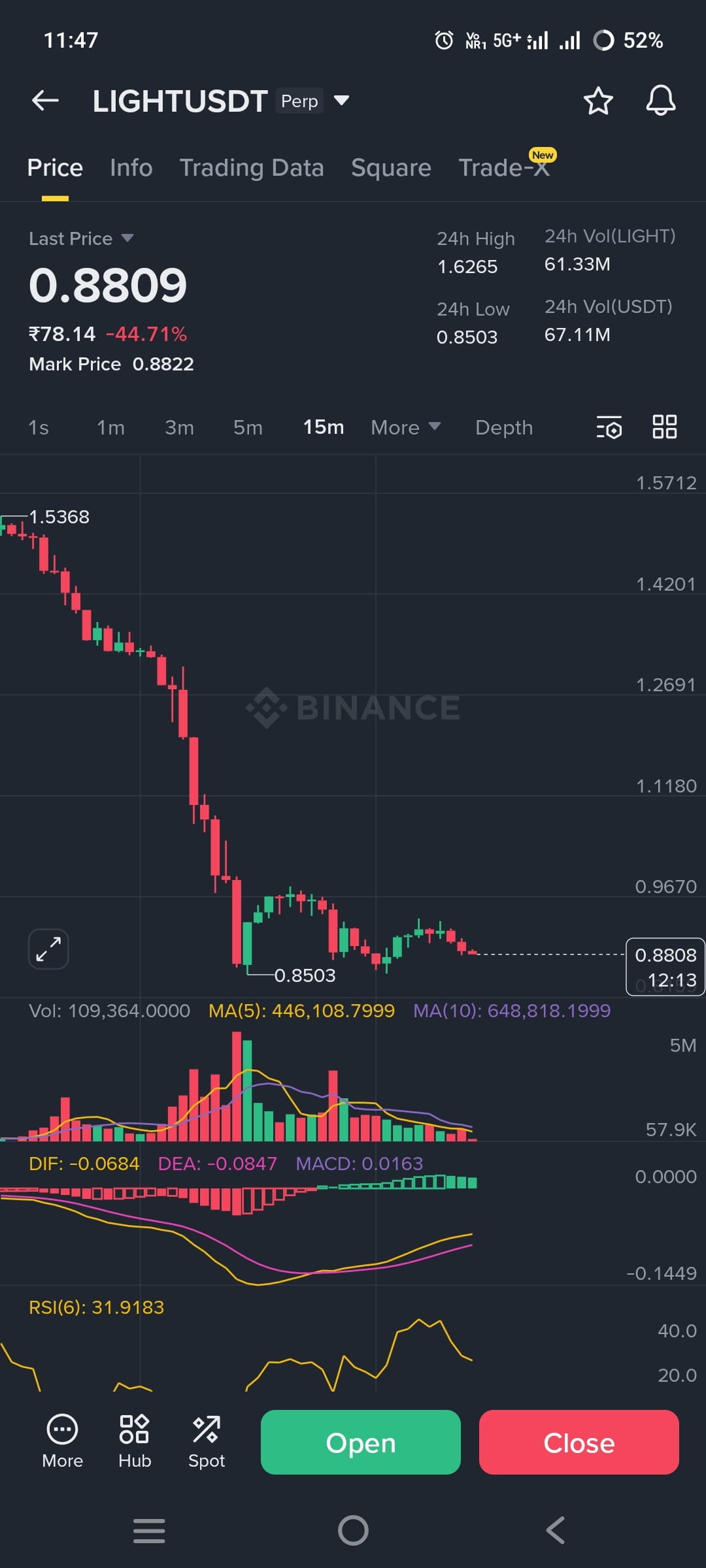Expand the LIGHTUSDT Perp pair dropdown
This screenshot has width=706, height=1568.
[341, 101]
